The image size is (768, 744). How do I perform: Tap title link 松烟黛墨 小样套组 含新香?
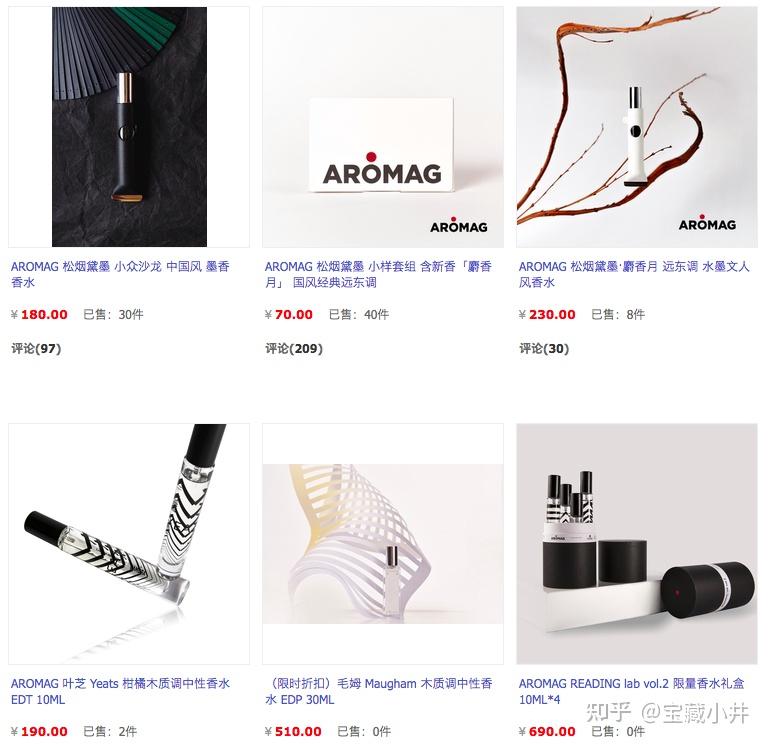click(378, 274)
